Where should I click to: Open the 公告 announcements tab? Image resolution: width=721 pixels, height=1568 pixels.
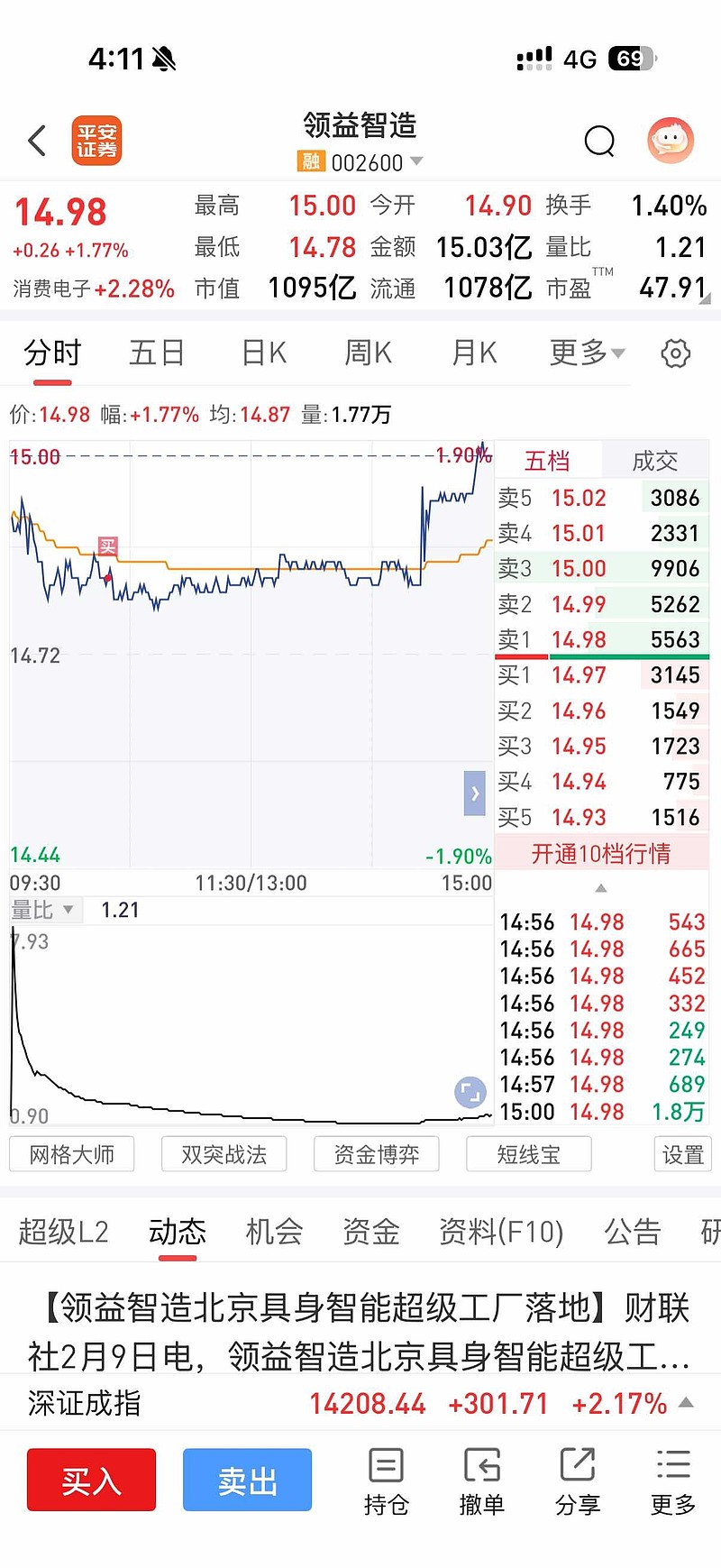point(633,1232)
